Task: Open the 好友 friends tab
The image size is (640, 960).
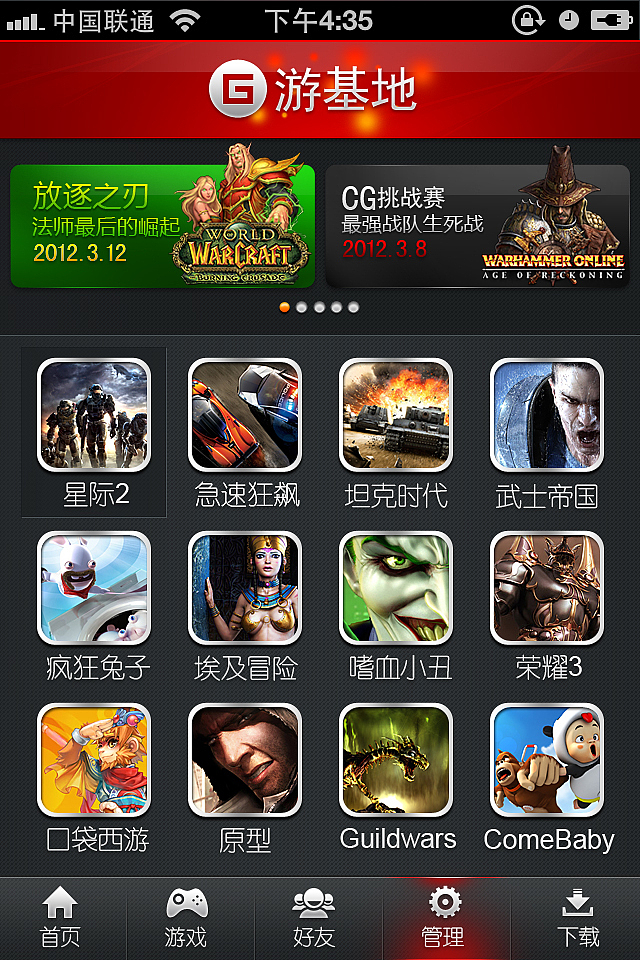Action: (x=314, y=918)
